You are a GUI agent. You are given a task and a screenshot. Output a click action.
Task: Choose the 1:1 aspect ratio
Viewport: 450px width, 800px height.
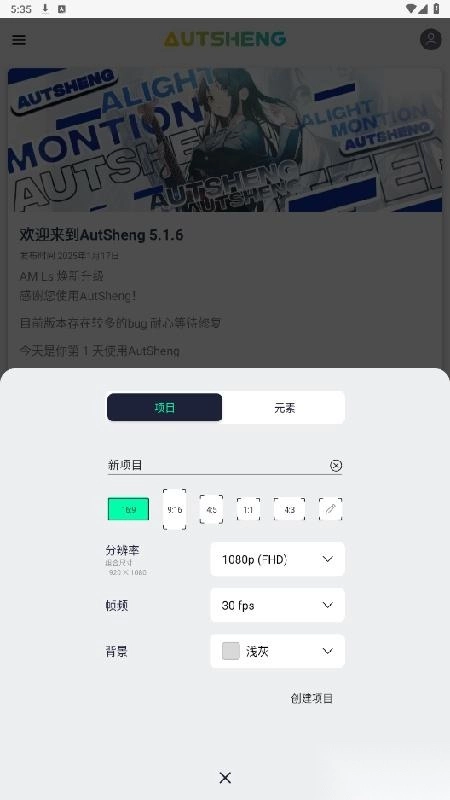[248, 509]
